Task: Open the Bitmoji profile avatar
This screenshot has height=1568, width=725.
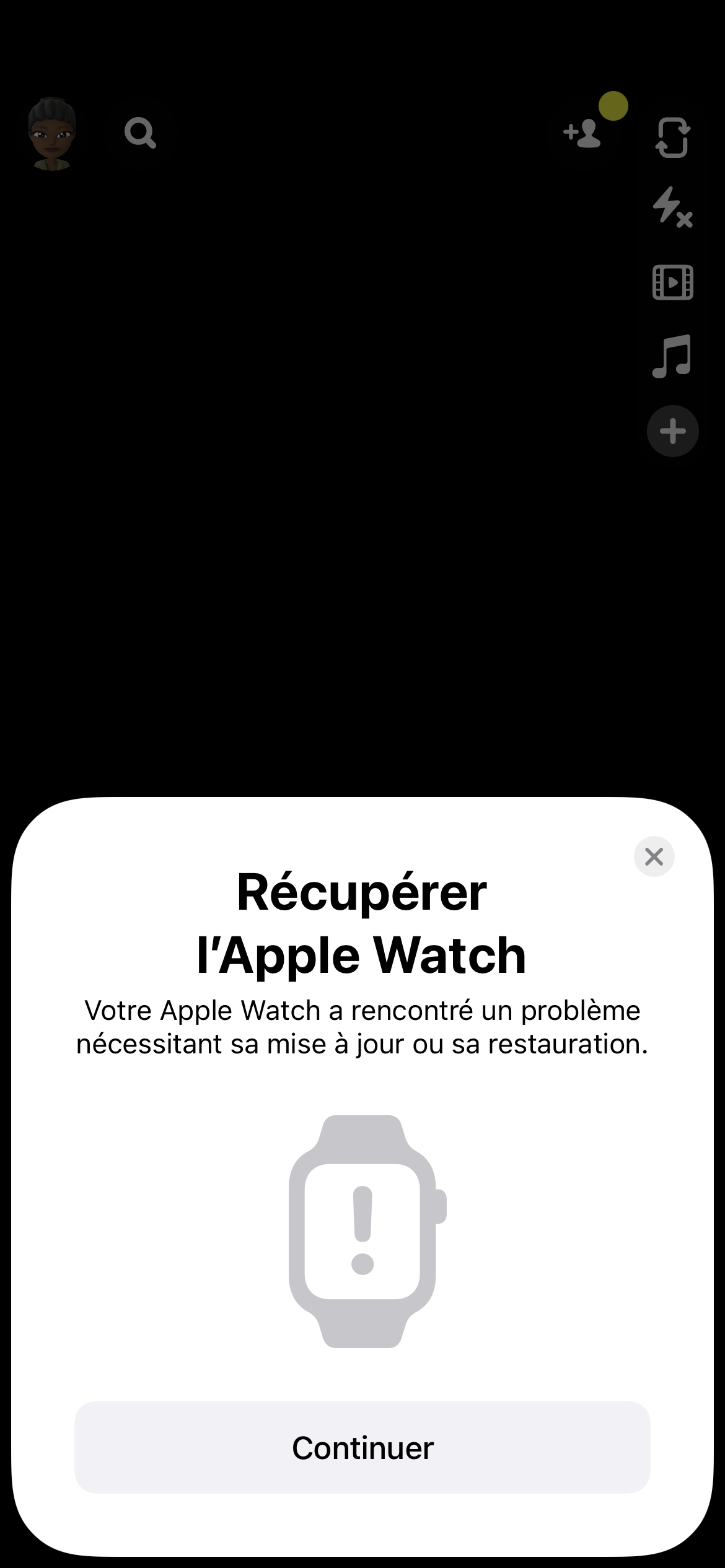Action: click(52, 134)
